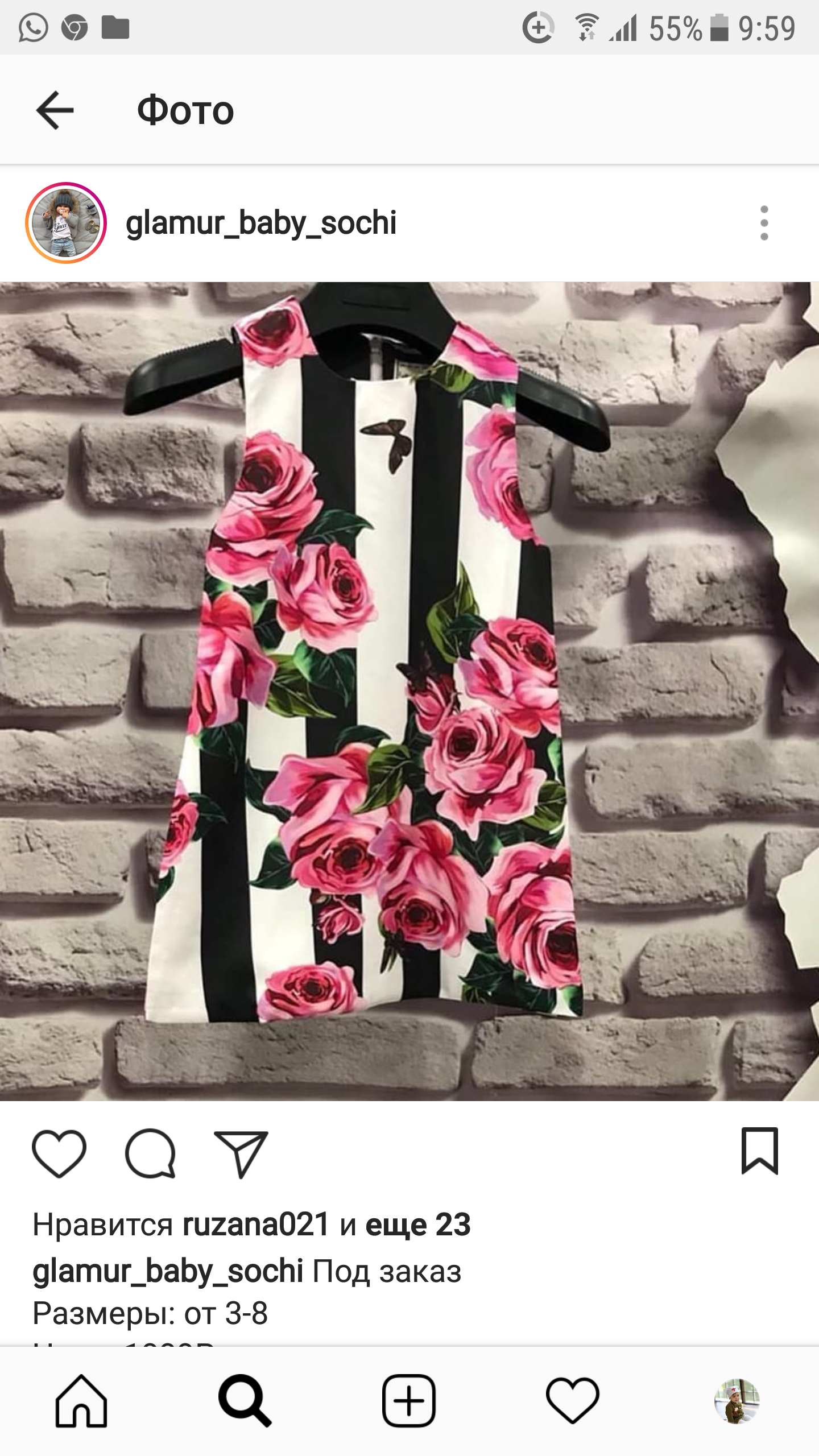The image size is (819, 1456).
Task: Open the Activity heart tab
Action: click(x=573, y=1401)
